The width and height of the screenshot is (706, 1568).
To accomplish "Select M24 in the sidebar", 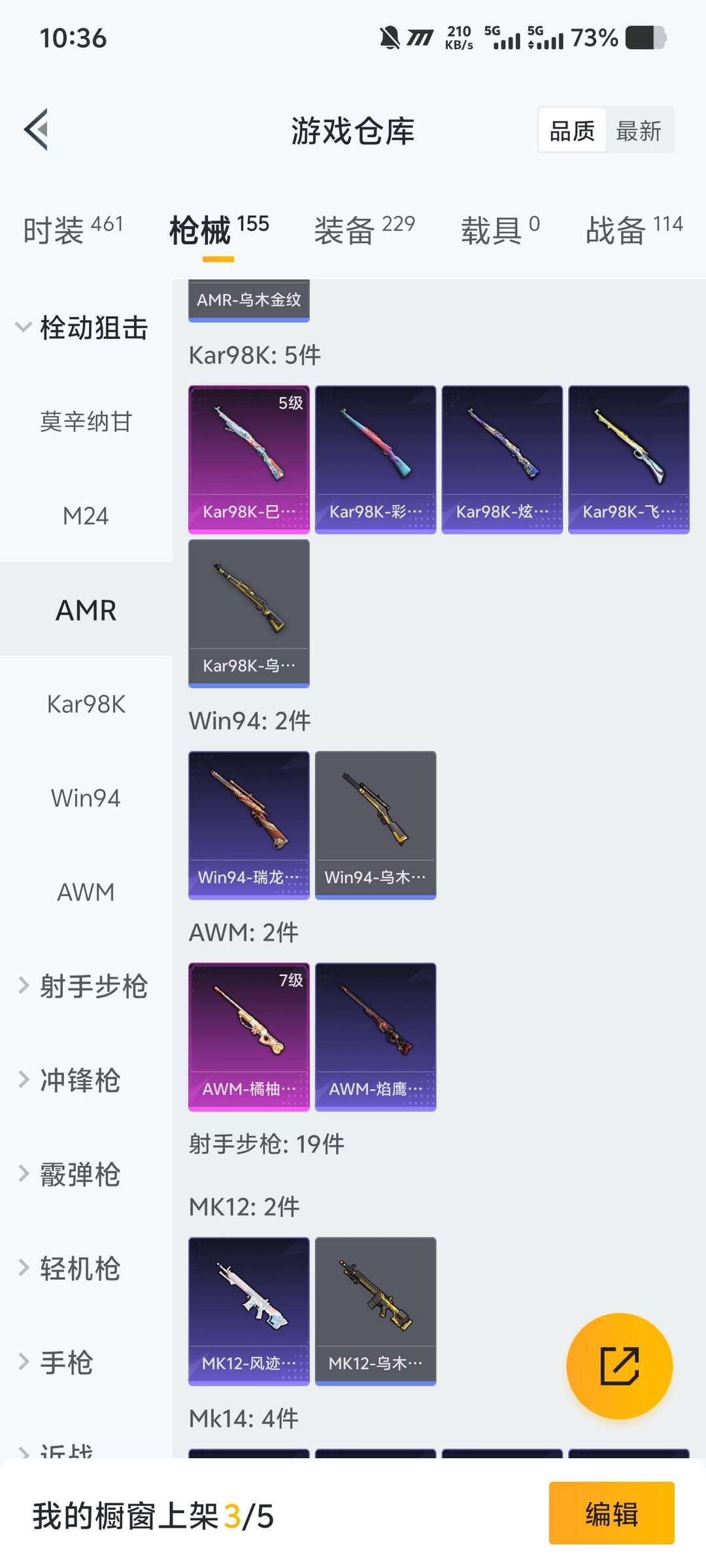I will (x=86, y=515).
